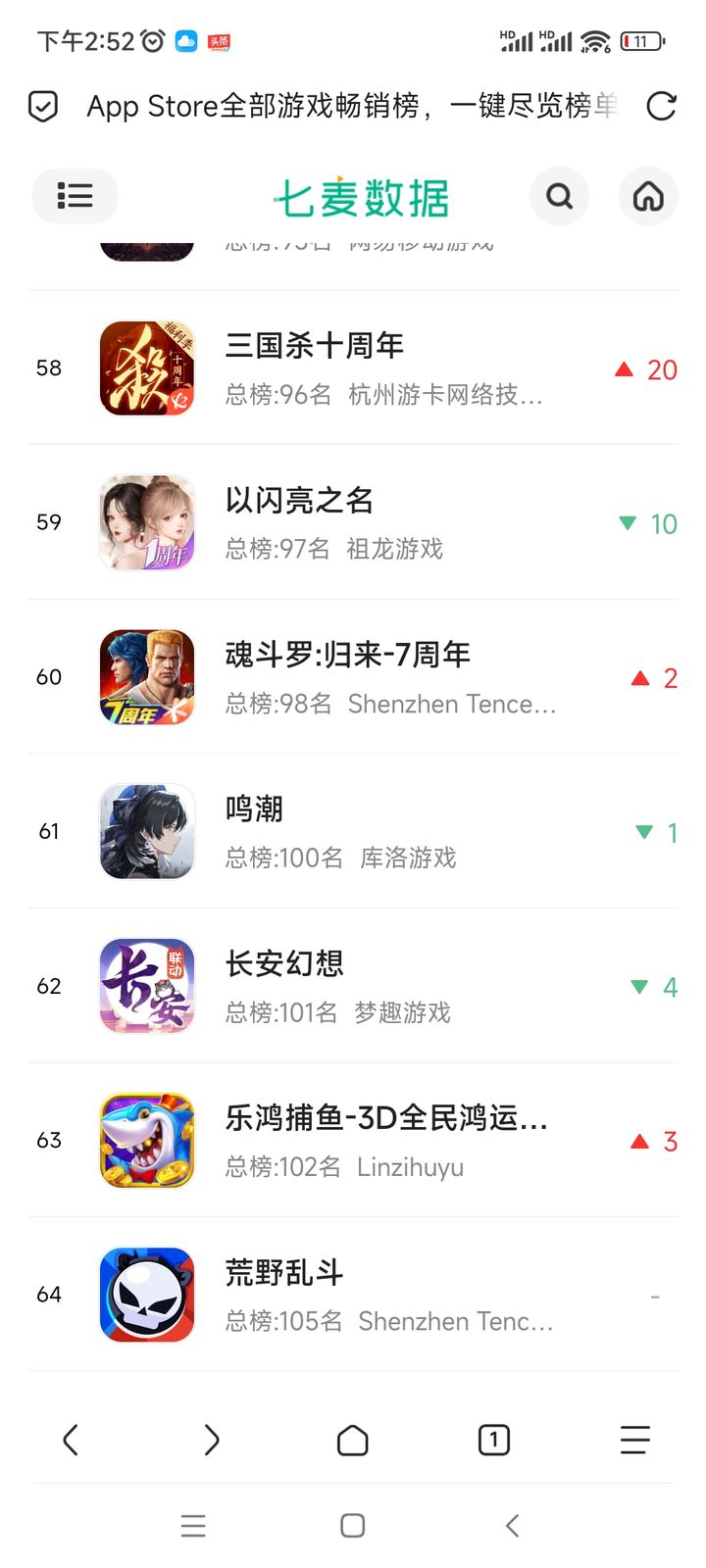Open the browser tabs switcher
This screenshot has width=706, height=1568.
point(493,1440)
